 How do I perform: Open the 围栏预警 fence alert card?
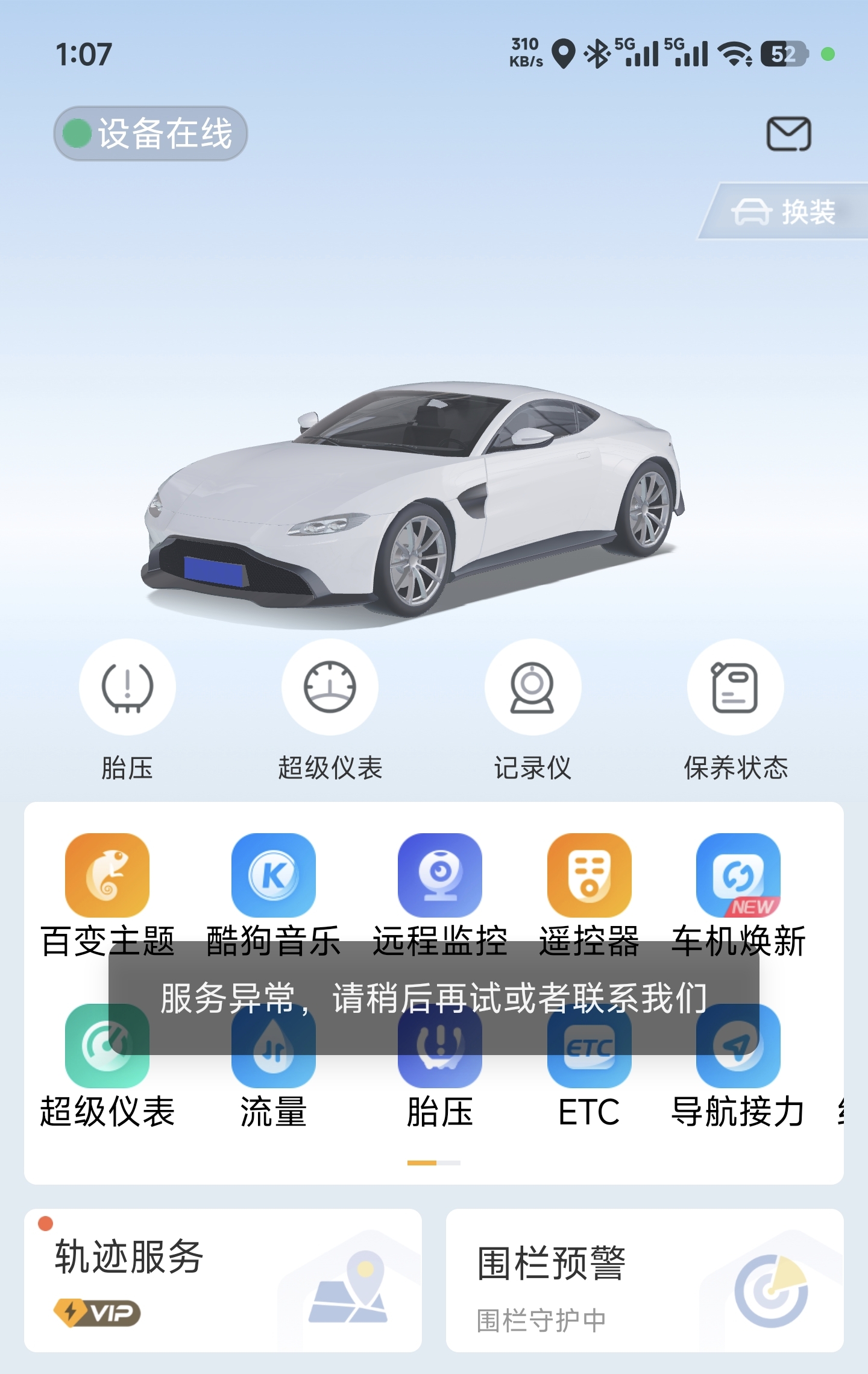pos(644,1280)
